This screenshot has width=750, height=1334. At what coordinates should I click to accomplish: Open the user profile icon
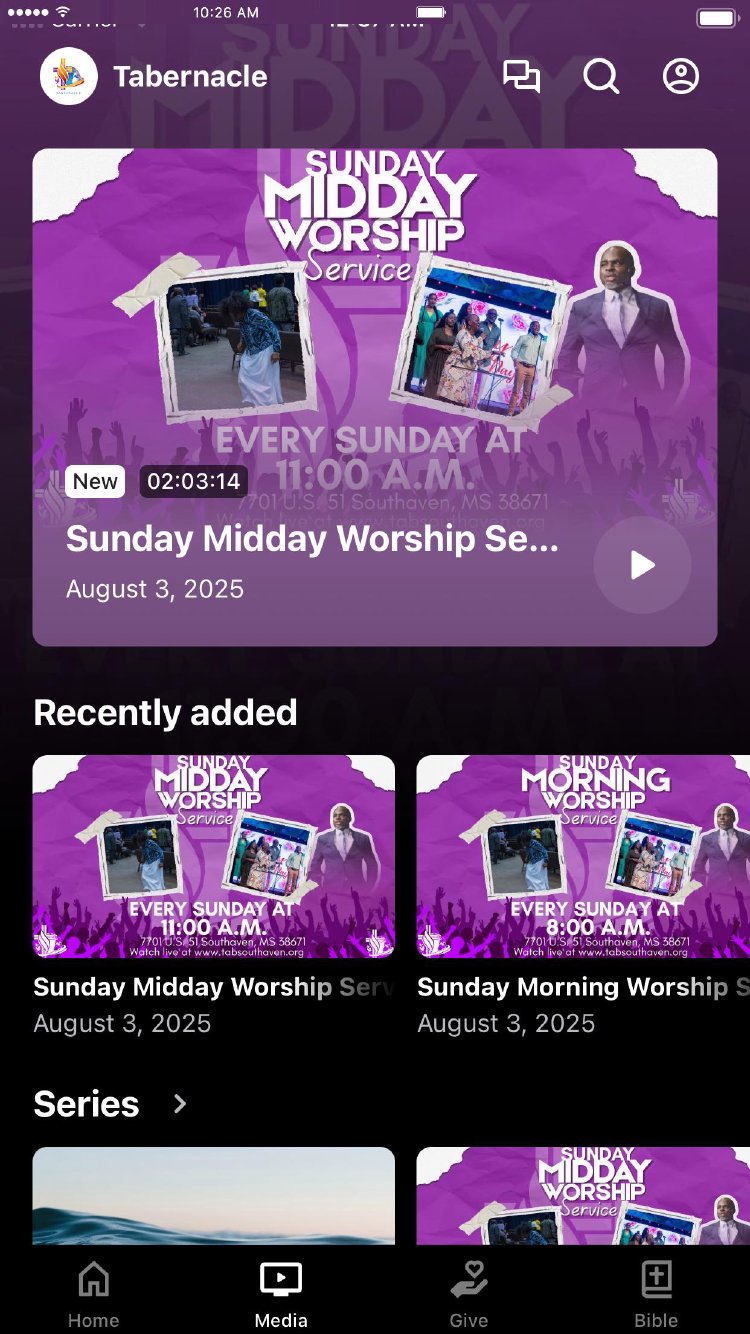tap(681, 77)
